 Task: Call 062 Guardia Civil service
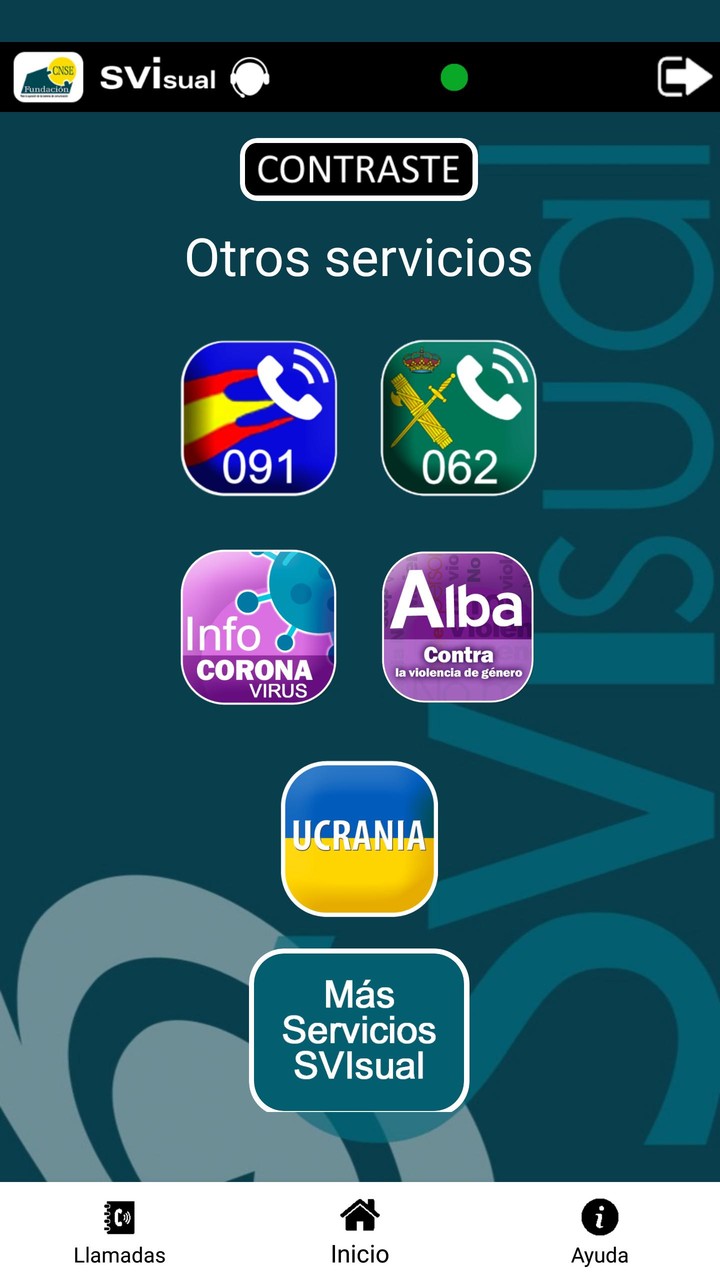pos(458,417)
